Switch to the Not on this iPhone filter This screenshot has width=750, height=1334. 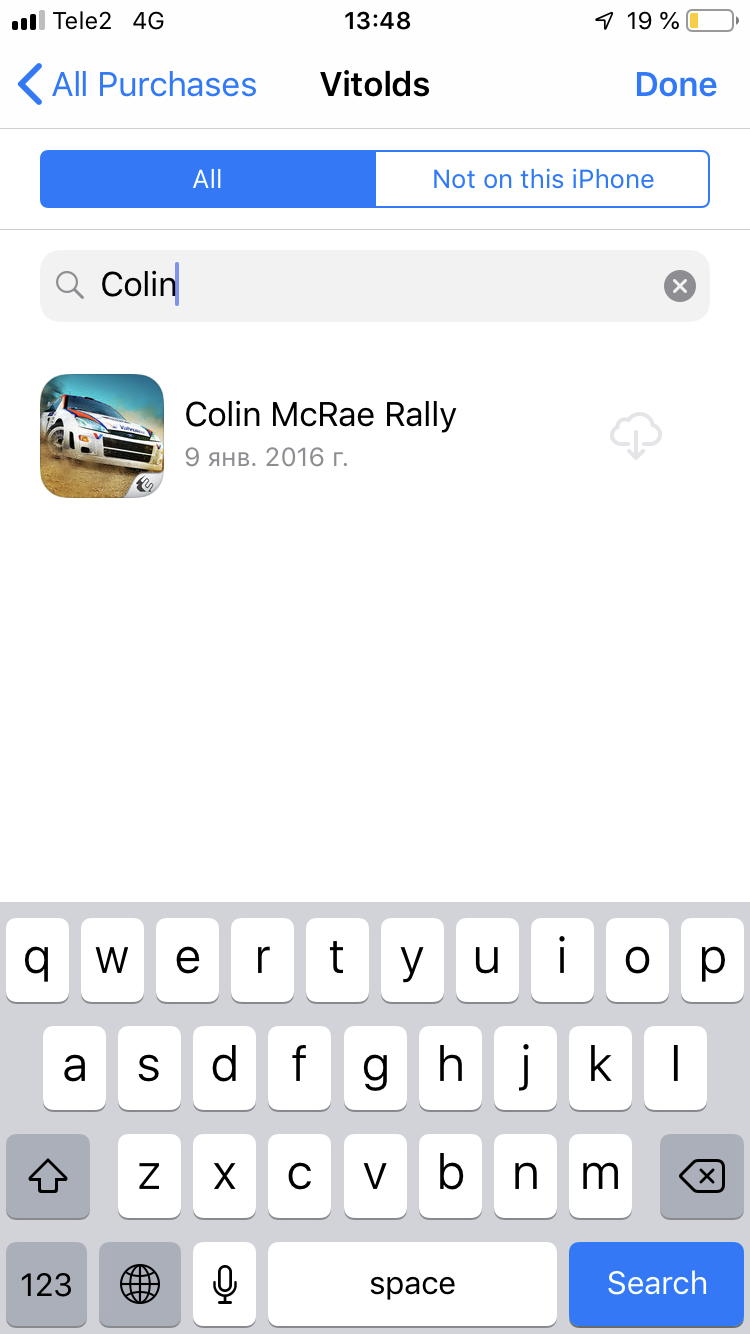(542, 178)
